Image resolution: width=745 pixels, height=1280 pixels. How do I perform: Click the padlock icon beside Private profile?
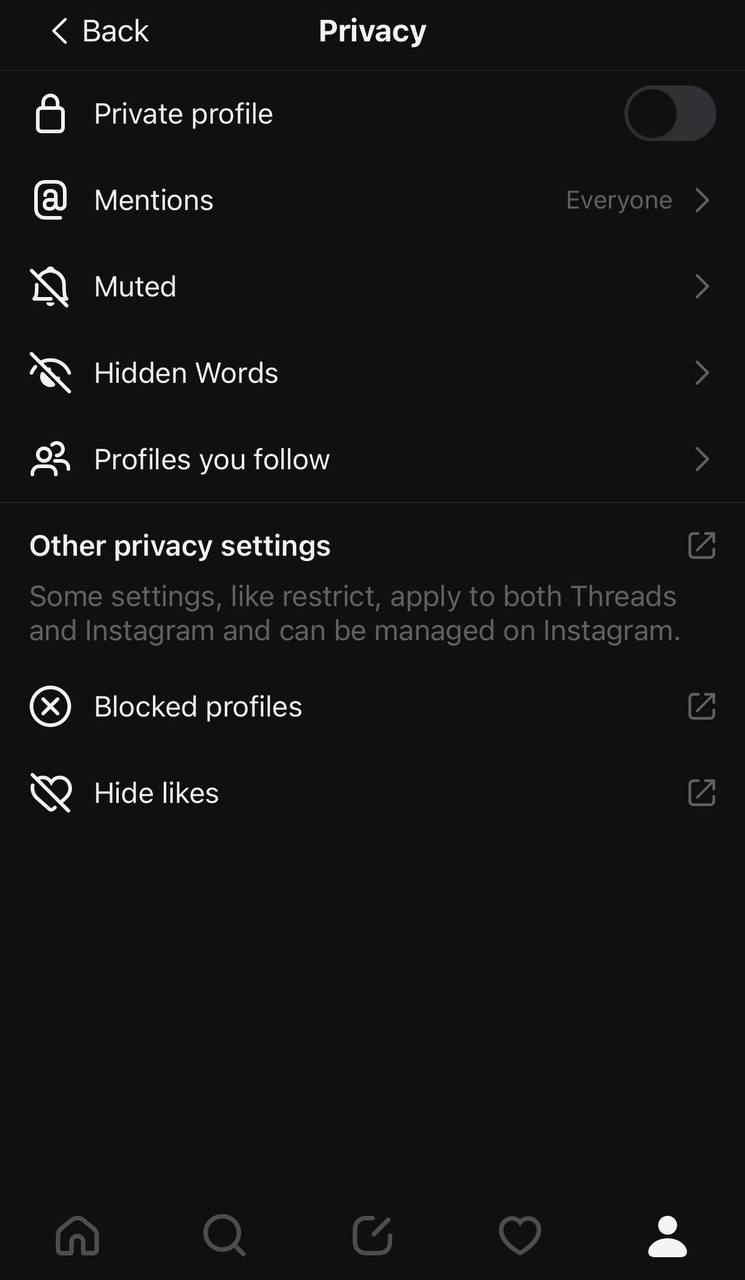[x=49, y=113]
